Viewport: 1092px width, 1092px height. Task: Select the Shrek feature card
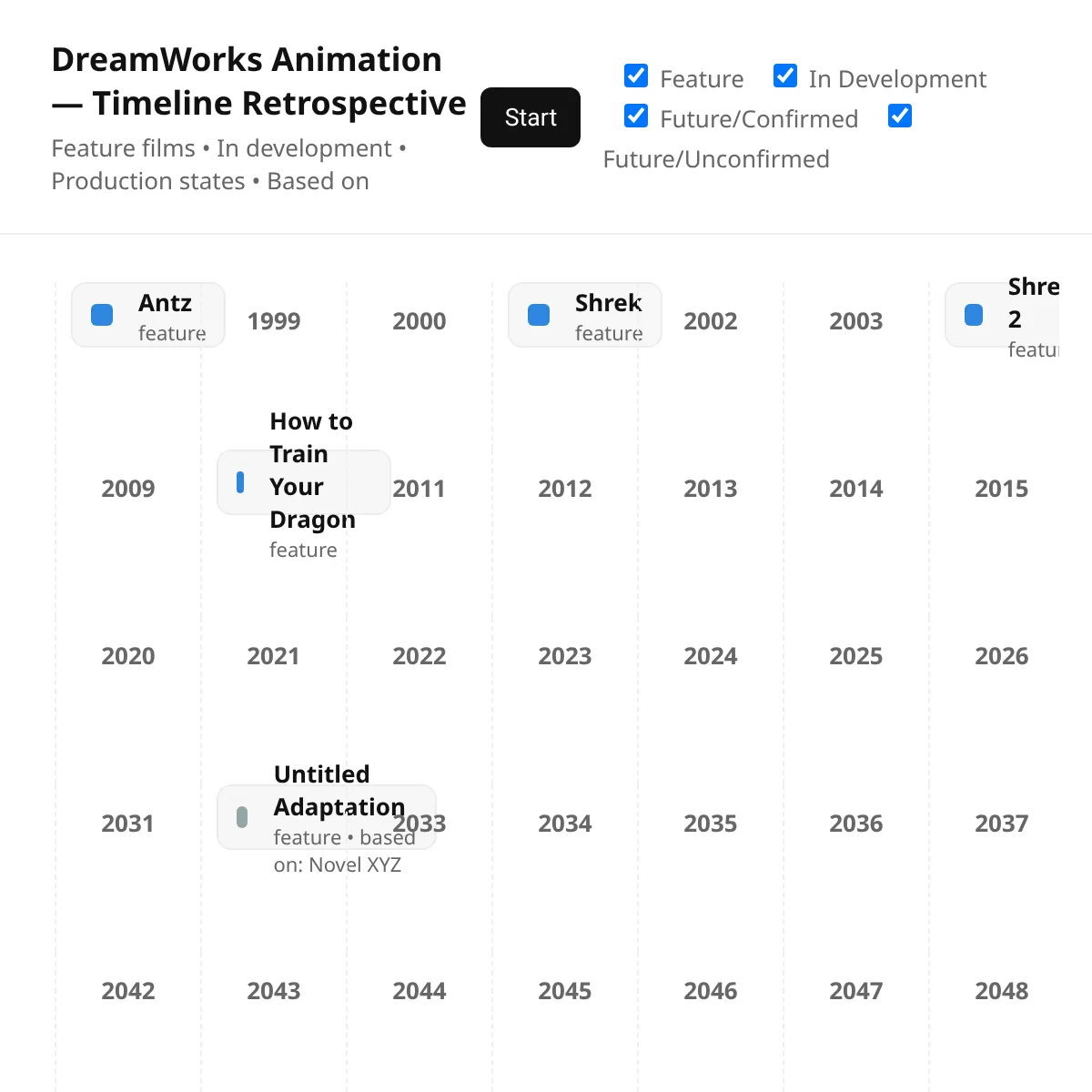point(585,315)
